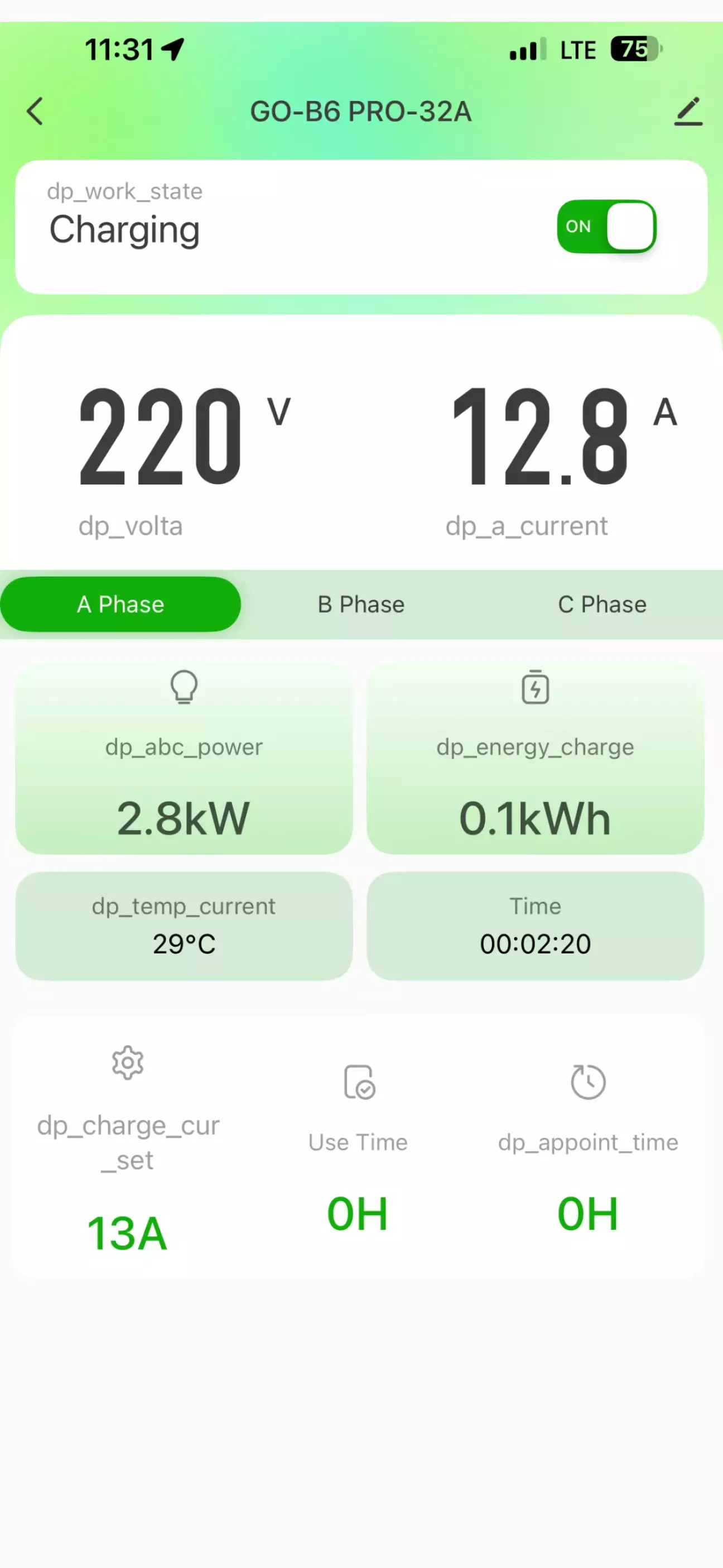Switch to the C Phase tab
723x1568 pixels.
[602, 605]
